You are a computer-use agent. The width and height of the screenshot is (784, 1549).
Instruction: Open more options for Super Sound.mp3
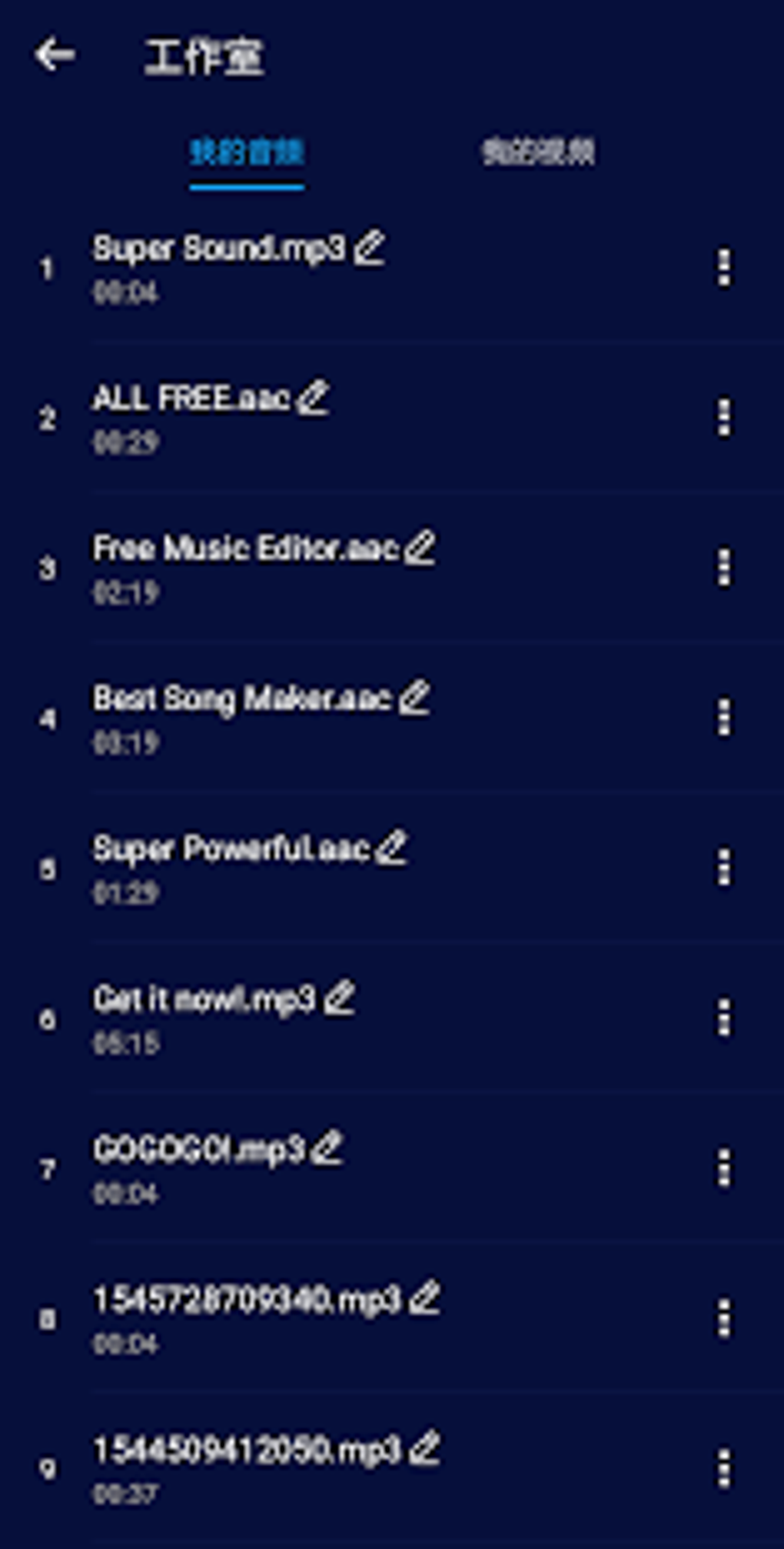(x=723, y=268)
